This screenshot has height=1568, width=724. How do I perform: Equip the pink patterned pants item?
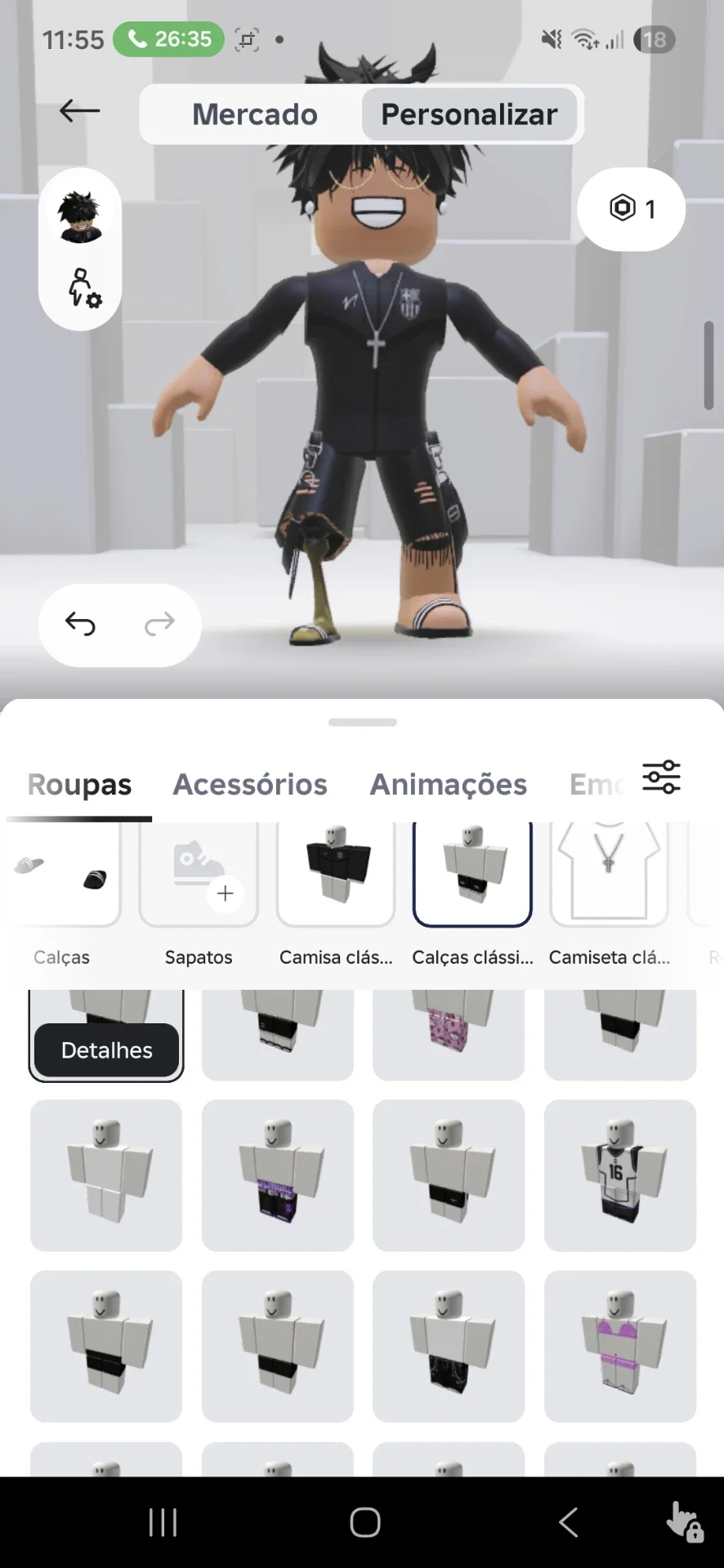click(449, 1035)
